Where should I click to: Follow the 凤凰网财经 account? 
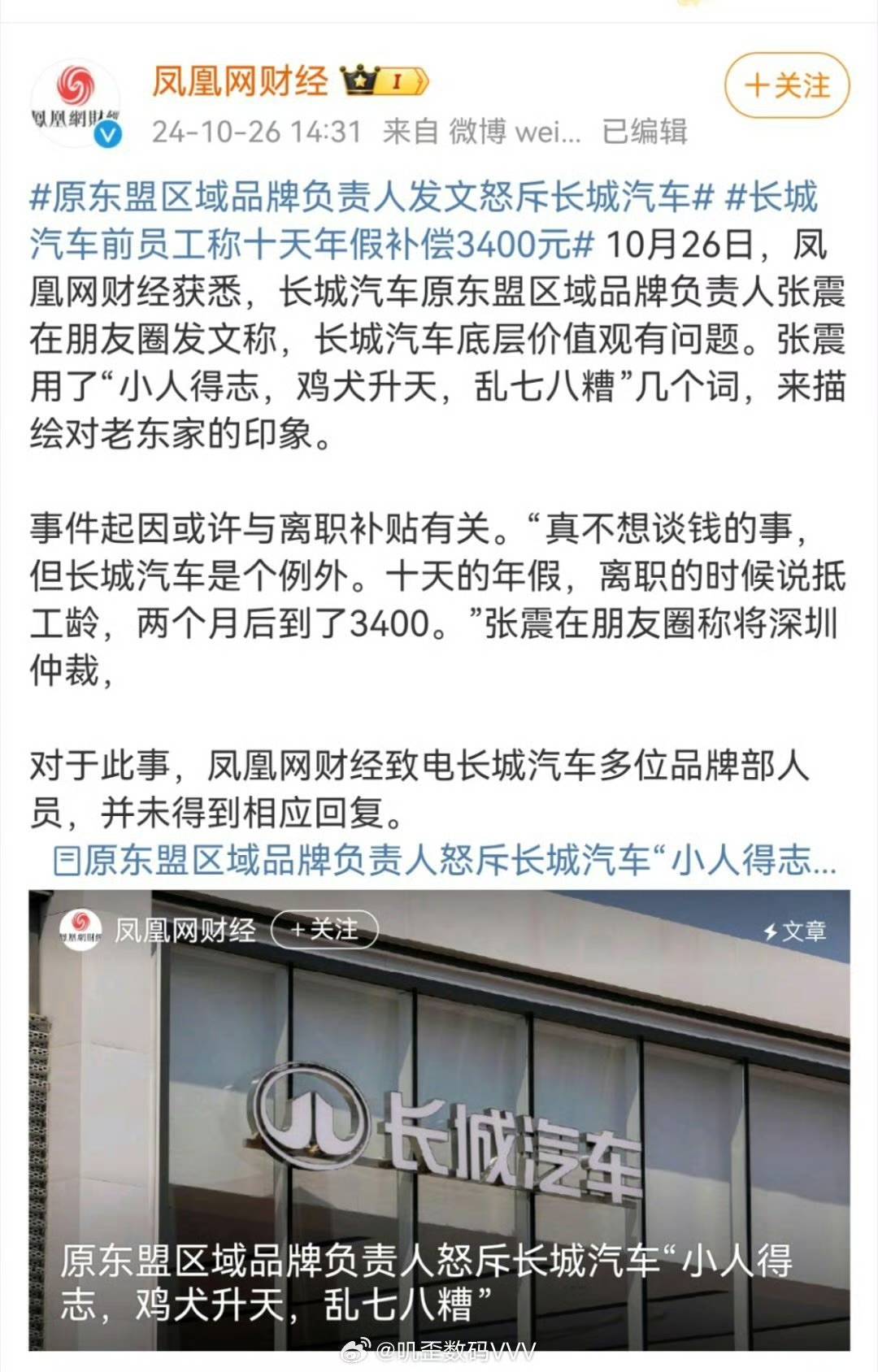pos(786,85)
